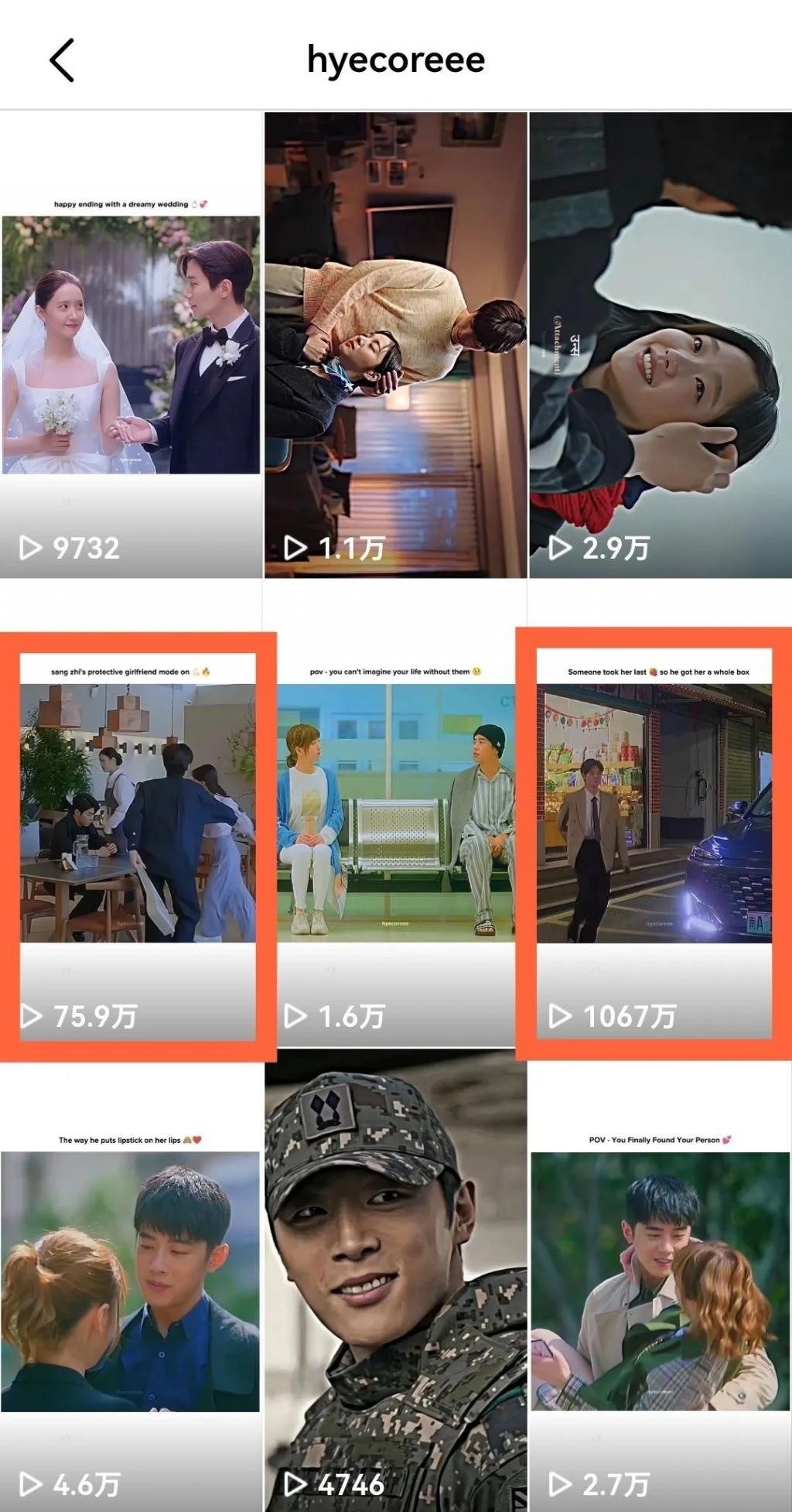Screen dimensions: 792x1512
Task: Click the play icon showing 9732 views
Action: [32, 549]
